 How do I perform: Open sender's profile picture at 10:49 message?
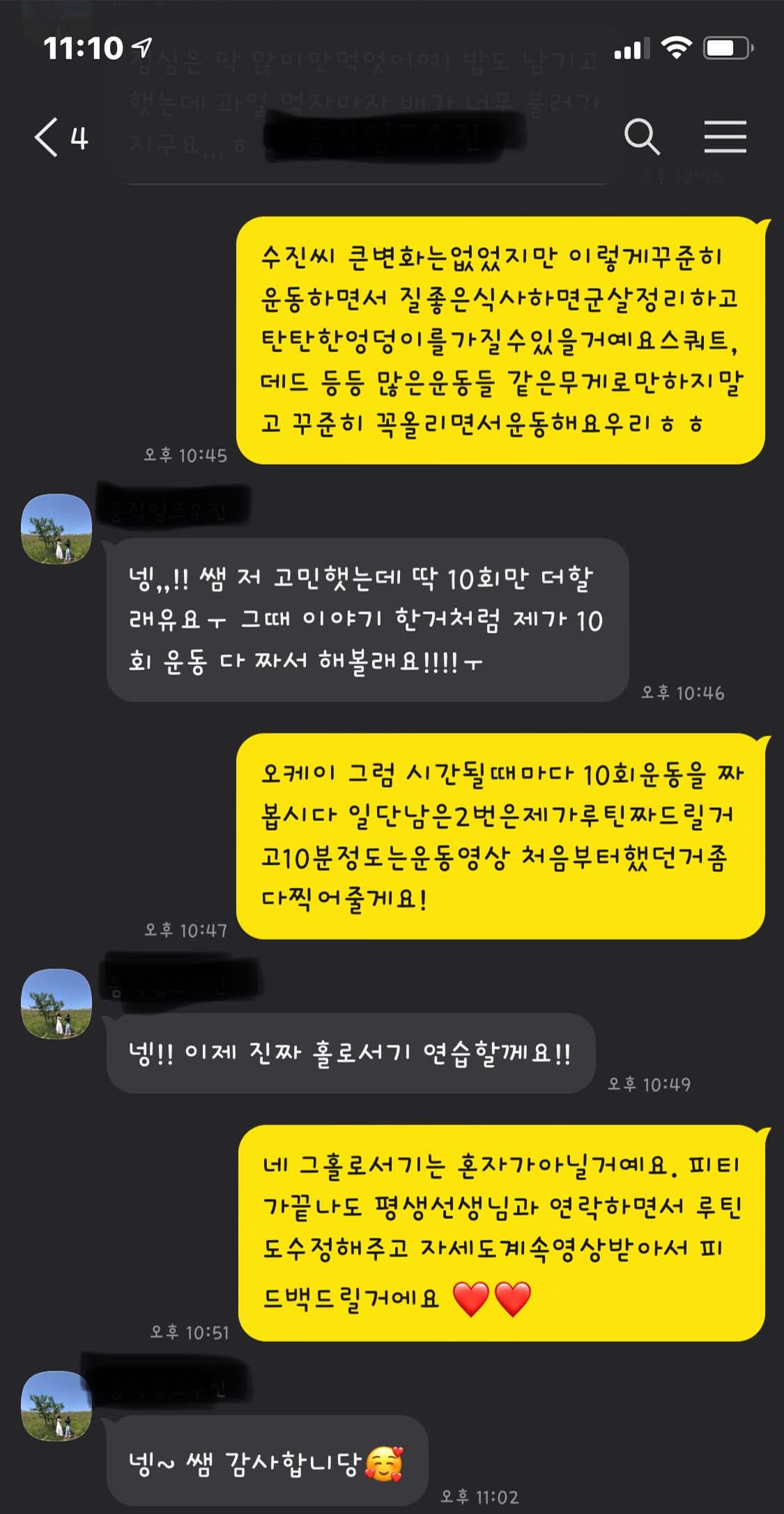point(56,1004)
